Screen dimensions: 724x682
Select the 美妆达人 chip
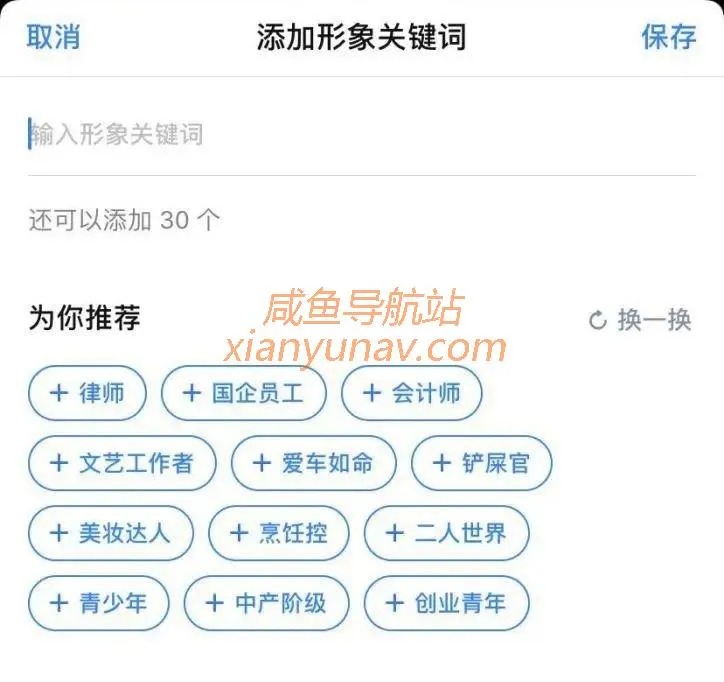111,533
